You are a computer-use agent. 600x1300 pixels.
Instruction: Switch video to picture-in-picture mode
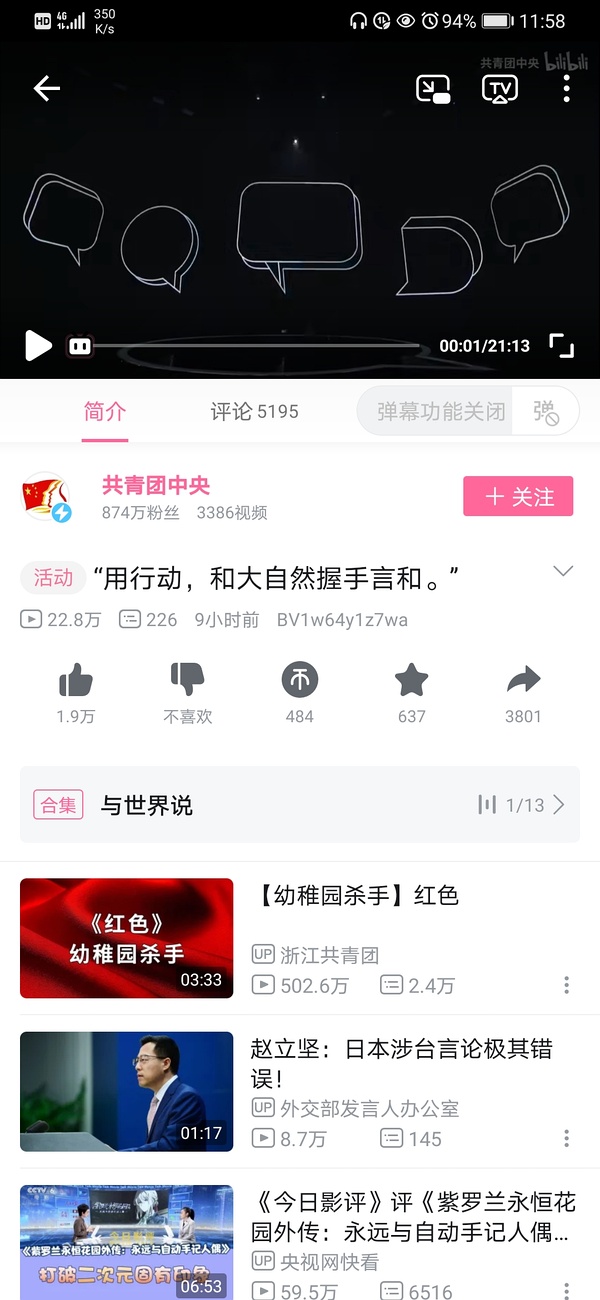pos(433,89)
